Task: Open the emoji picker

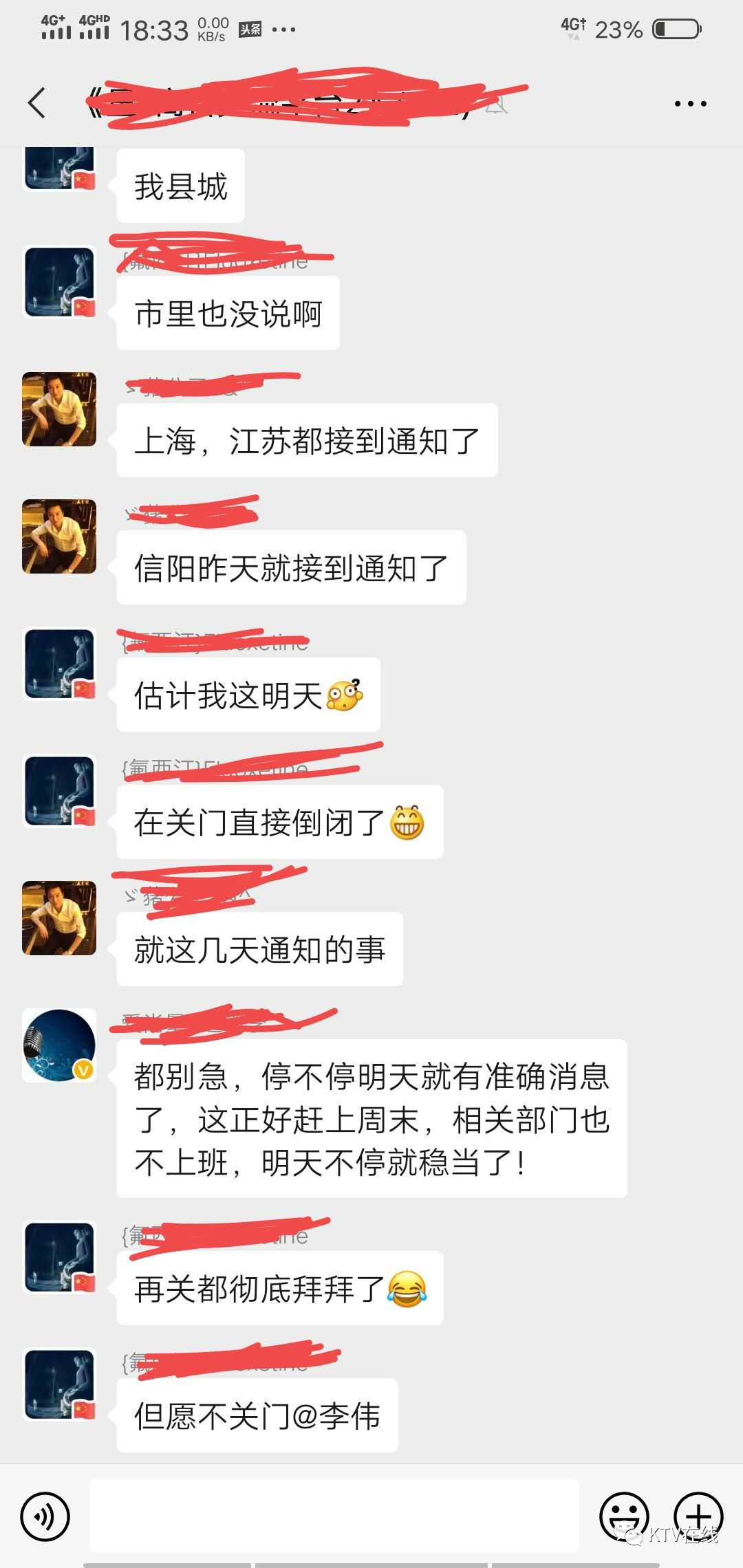Action: [624, 1516]
